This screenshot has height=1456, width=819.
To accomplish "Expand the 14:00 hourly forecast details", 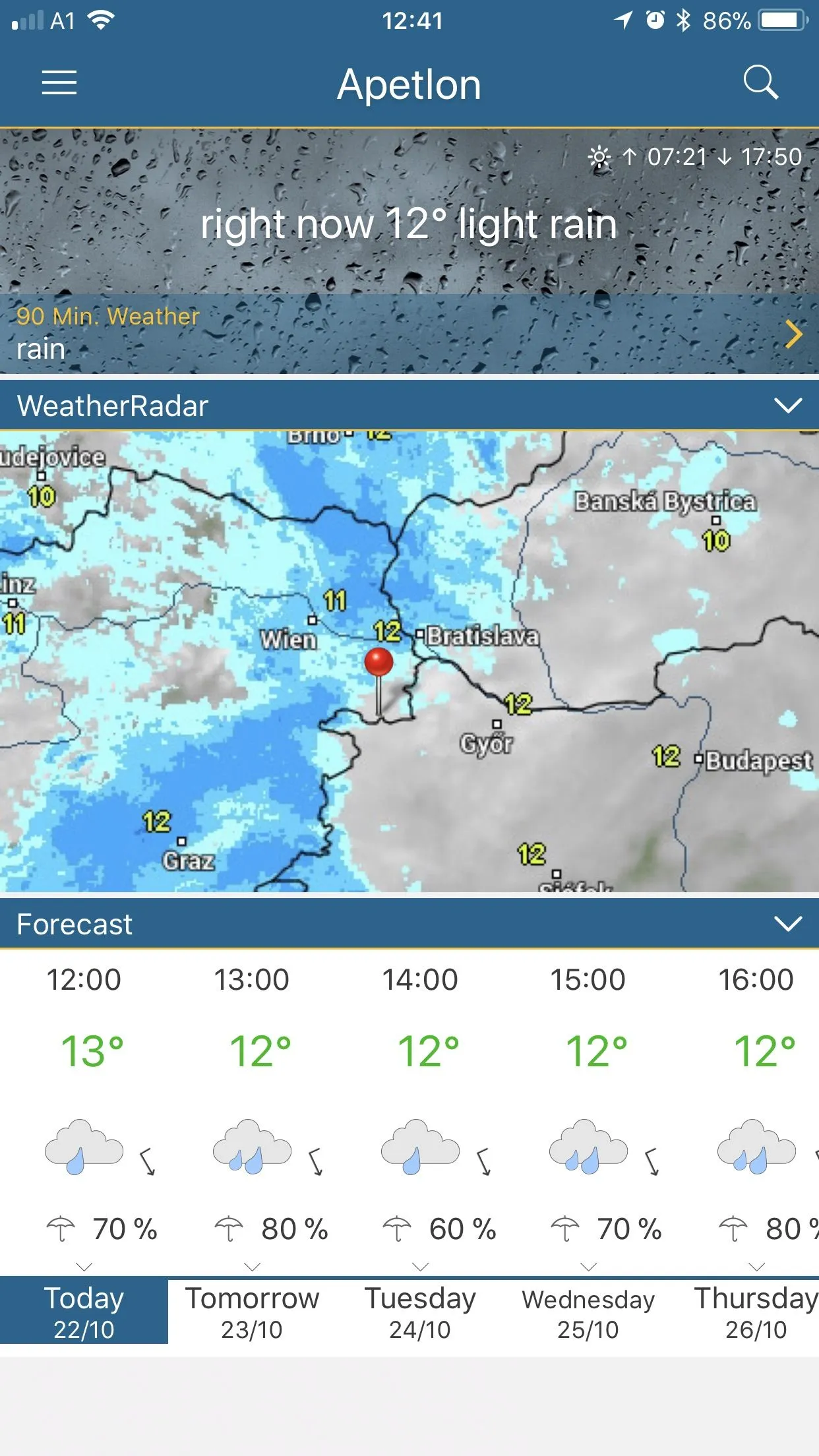I will click(421, 1266).
